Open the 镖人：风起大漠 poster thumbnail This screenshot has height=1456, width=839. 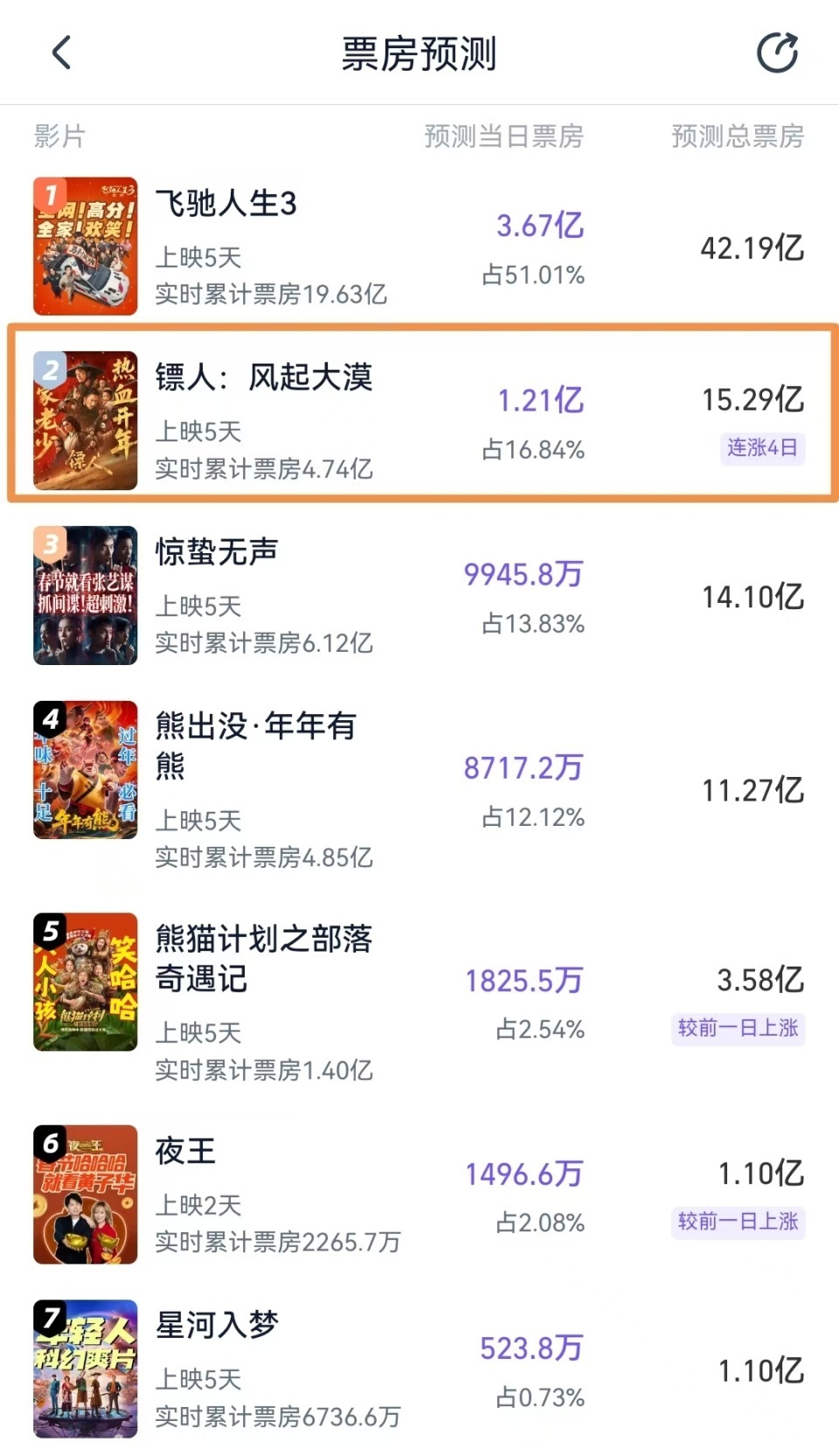tap(85, 419)
